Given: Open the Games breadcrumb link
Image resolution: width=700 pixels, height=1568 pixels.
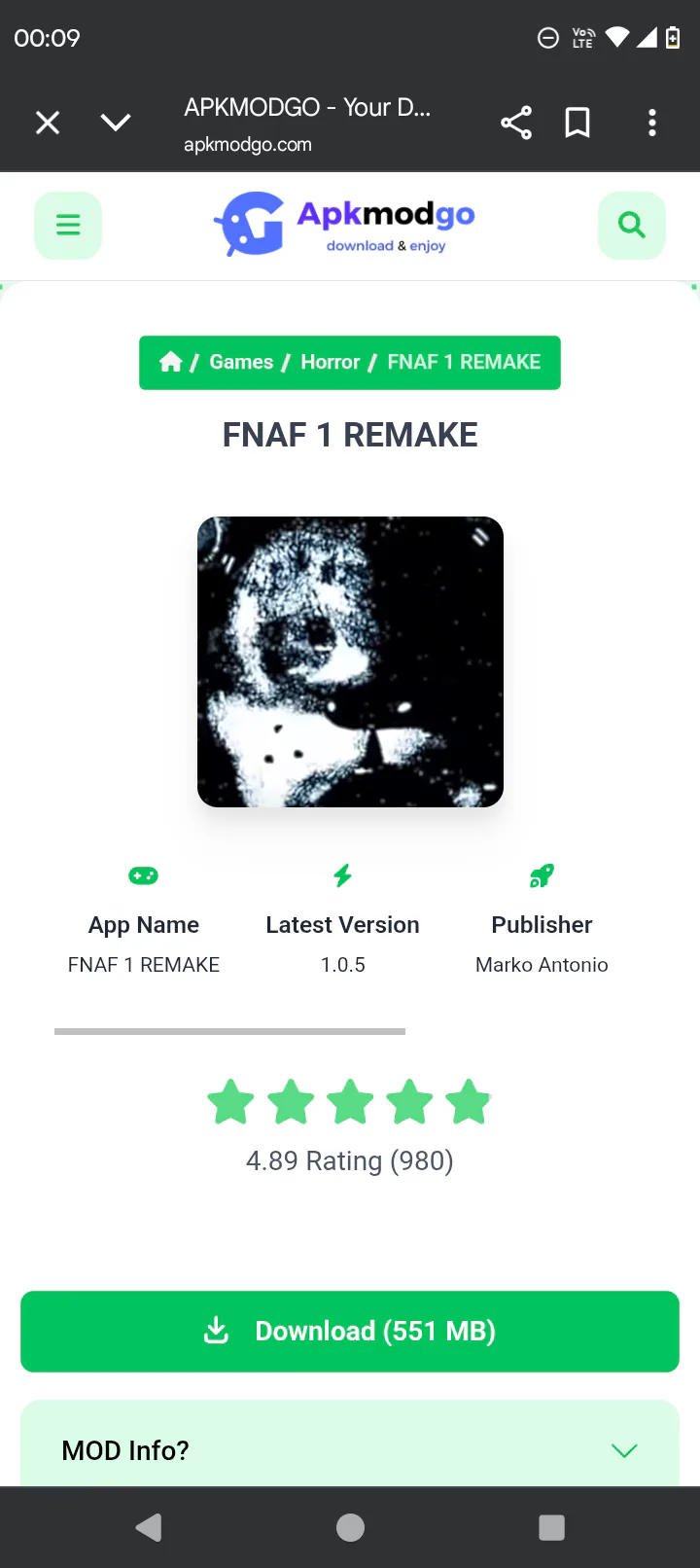Looking at the screenshot, I should tap(241, 362).
